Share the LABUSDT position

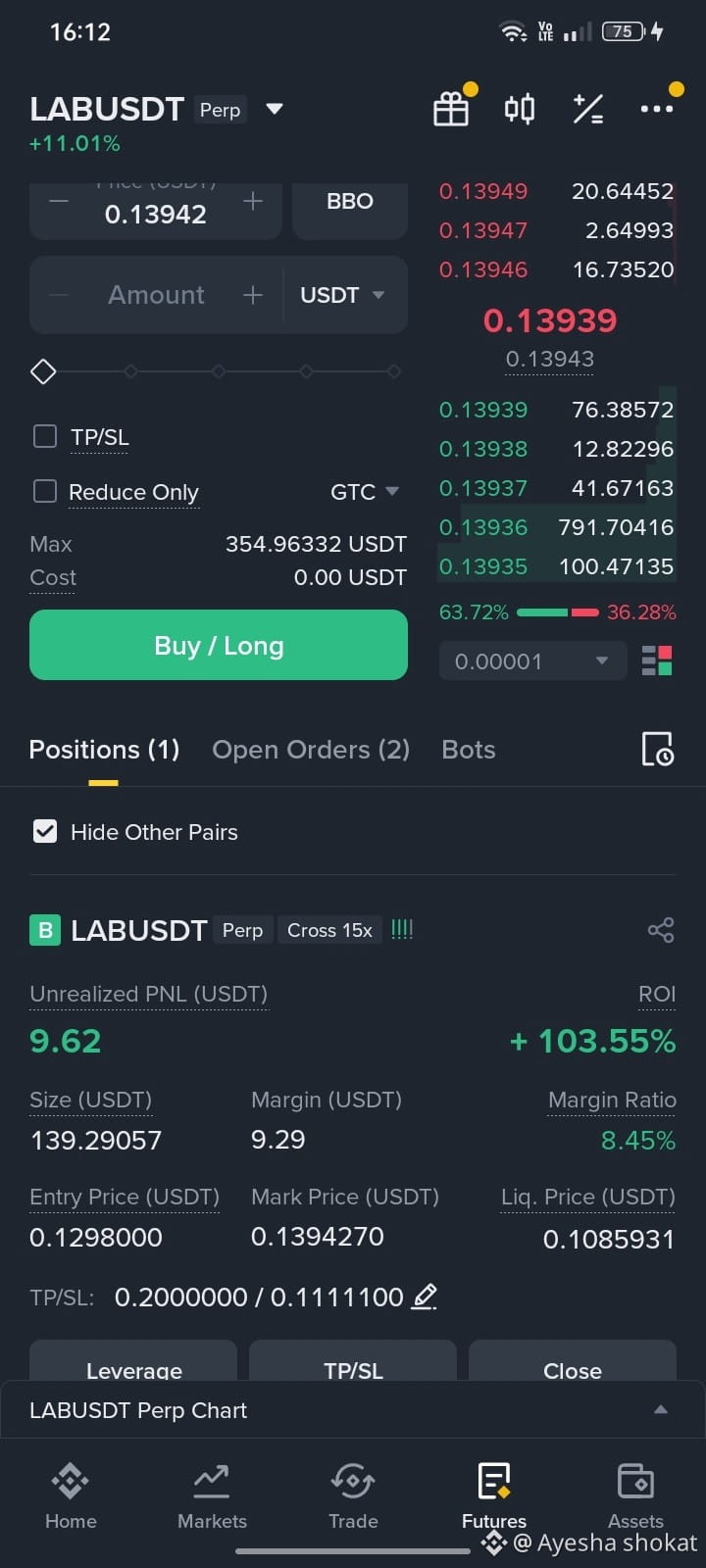click(661, 930)
